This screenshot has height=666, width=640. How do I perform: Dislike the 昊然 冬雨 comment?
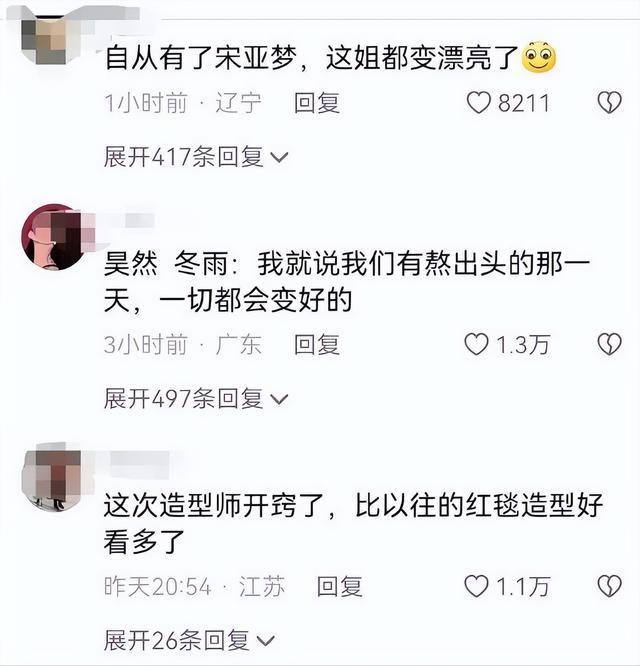[x=608, y=345]
